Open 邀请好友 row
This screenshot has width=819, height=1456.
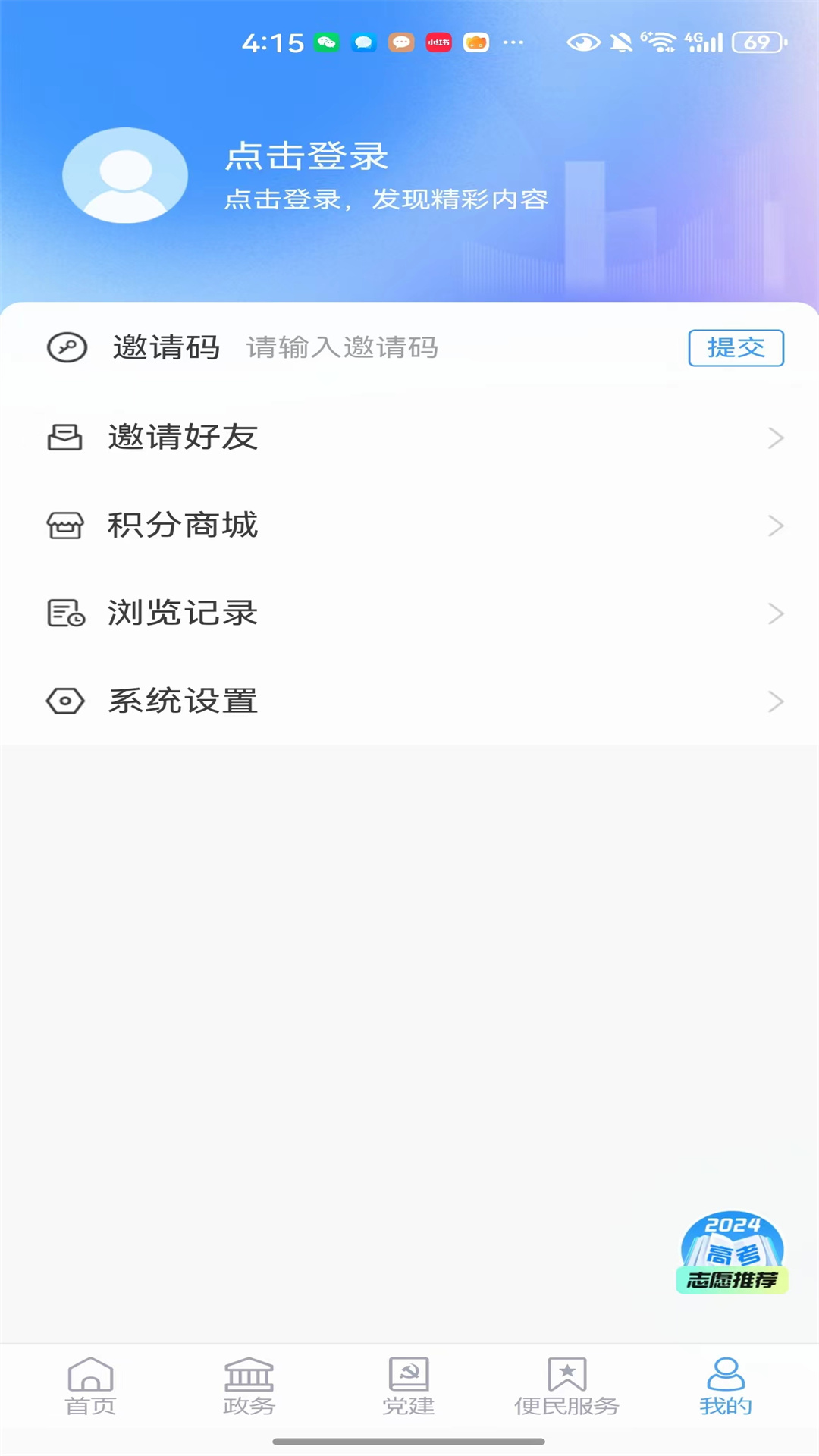click(x=409, y=438)
